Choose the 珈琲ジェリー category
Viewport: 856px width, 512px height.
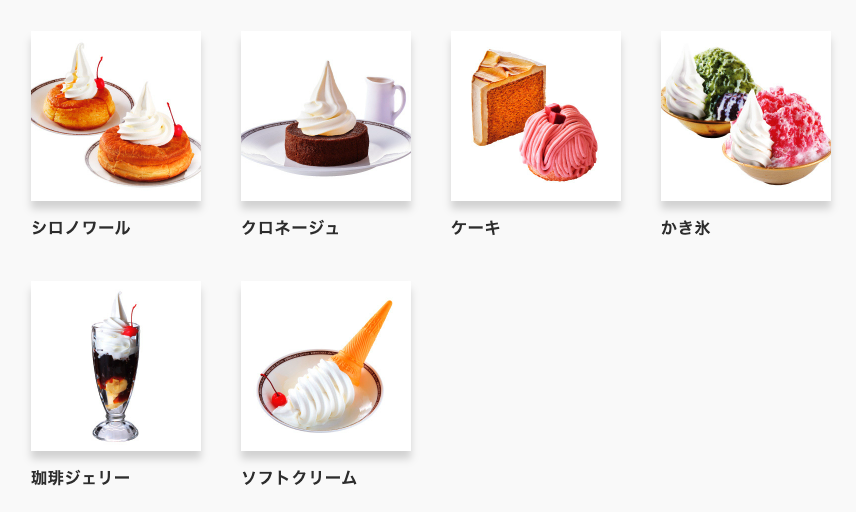(116, 366)
